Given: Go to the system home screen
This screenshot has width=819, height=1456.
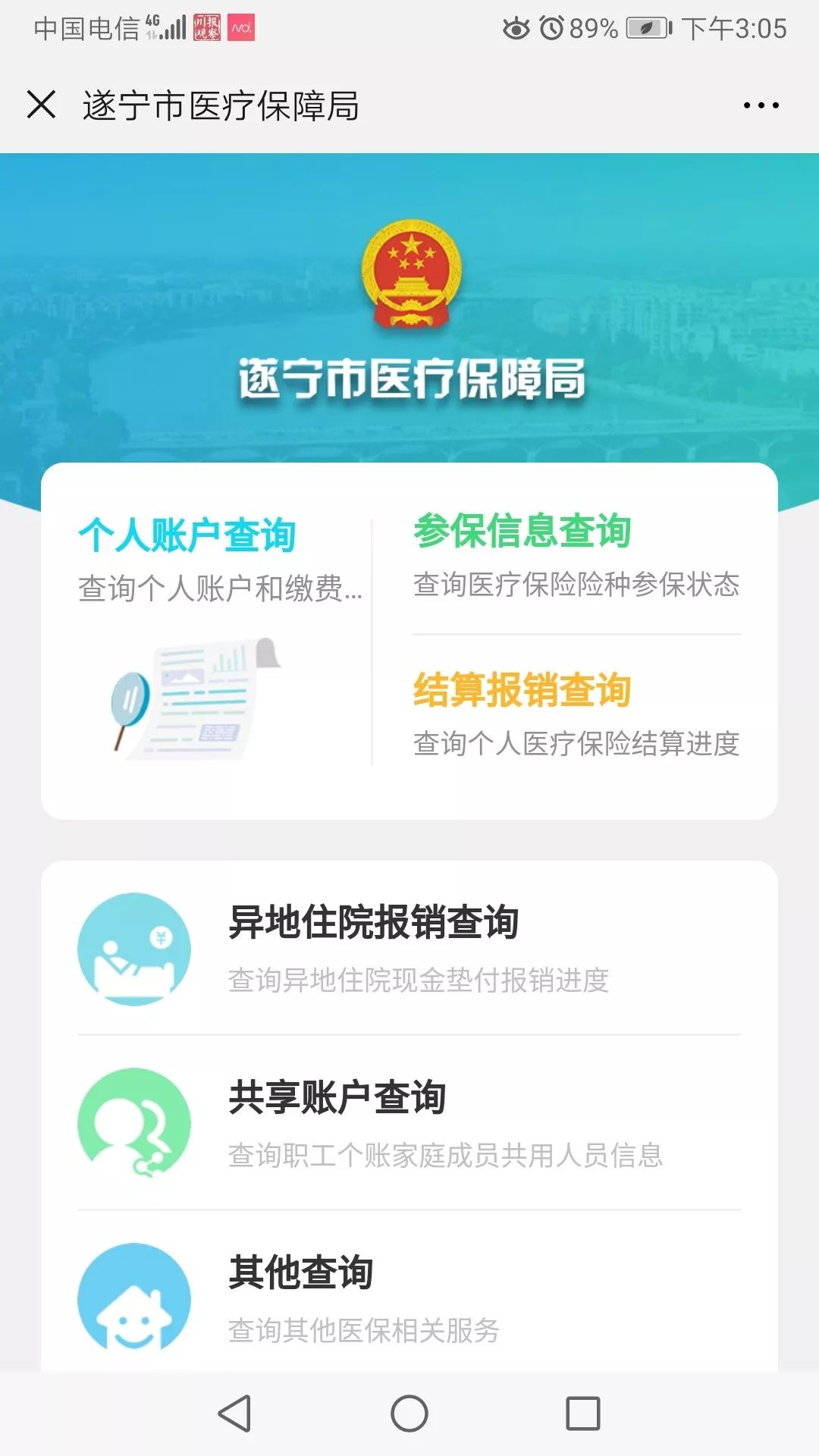Looking at the screenshot, I should click(x=409, y=1414).
